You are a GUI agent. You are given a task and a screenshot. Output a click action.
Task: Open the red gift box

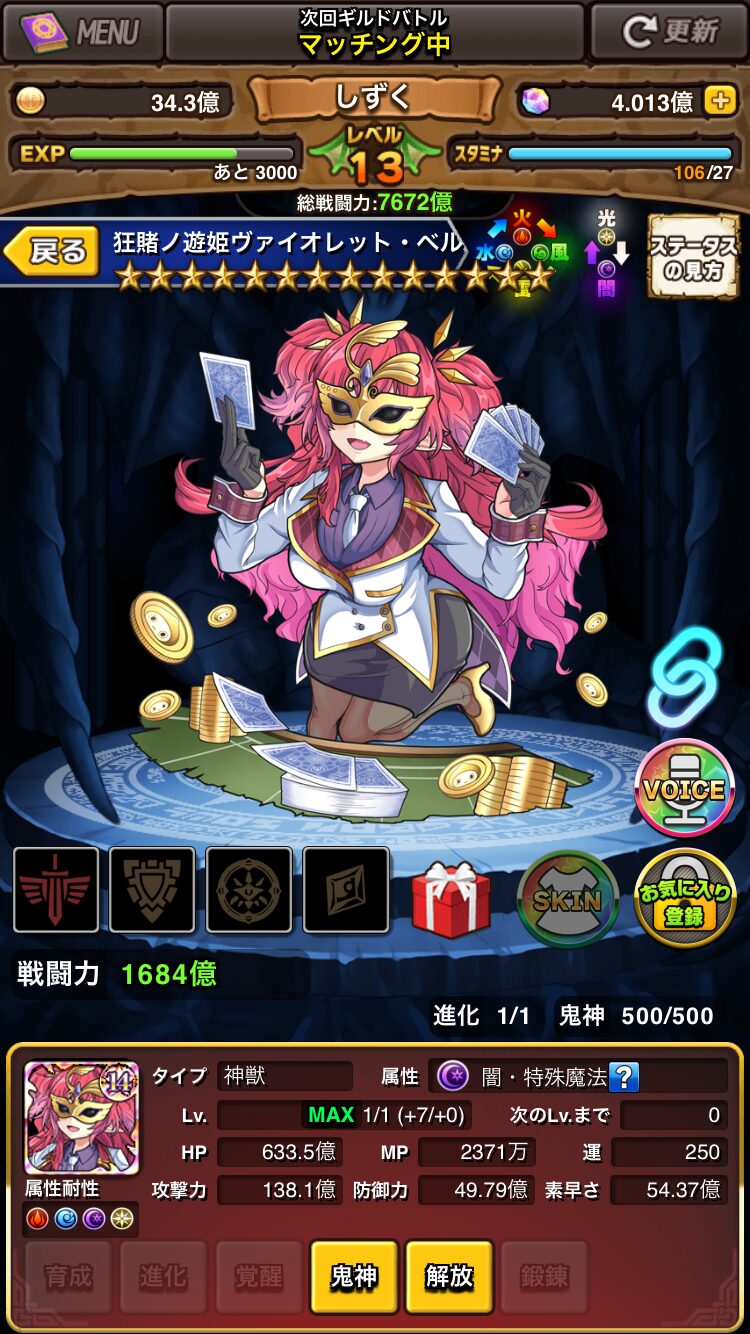click(x=452, y=897)
